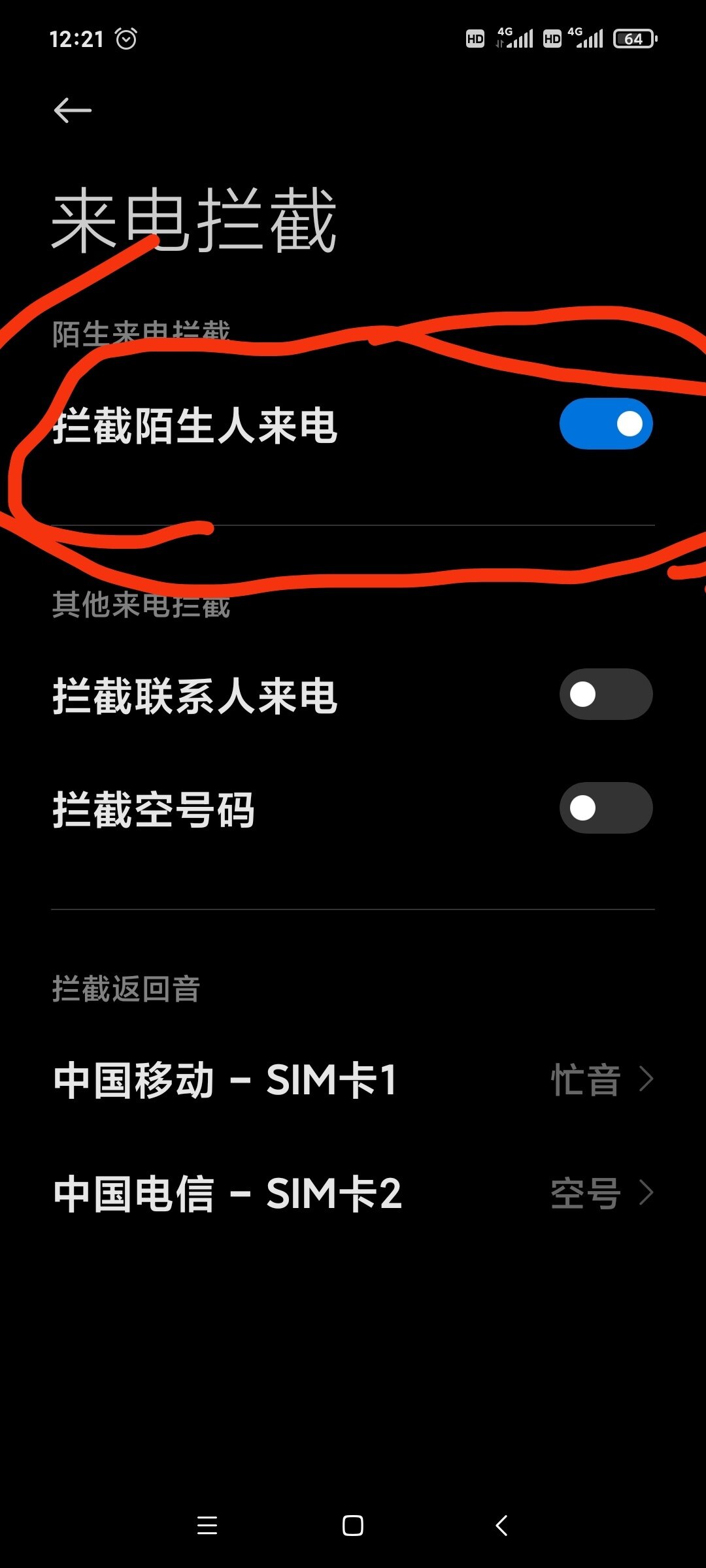Open 中国移动 - SIM卡1 return tone setting

tap(353, 1079)
